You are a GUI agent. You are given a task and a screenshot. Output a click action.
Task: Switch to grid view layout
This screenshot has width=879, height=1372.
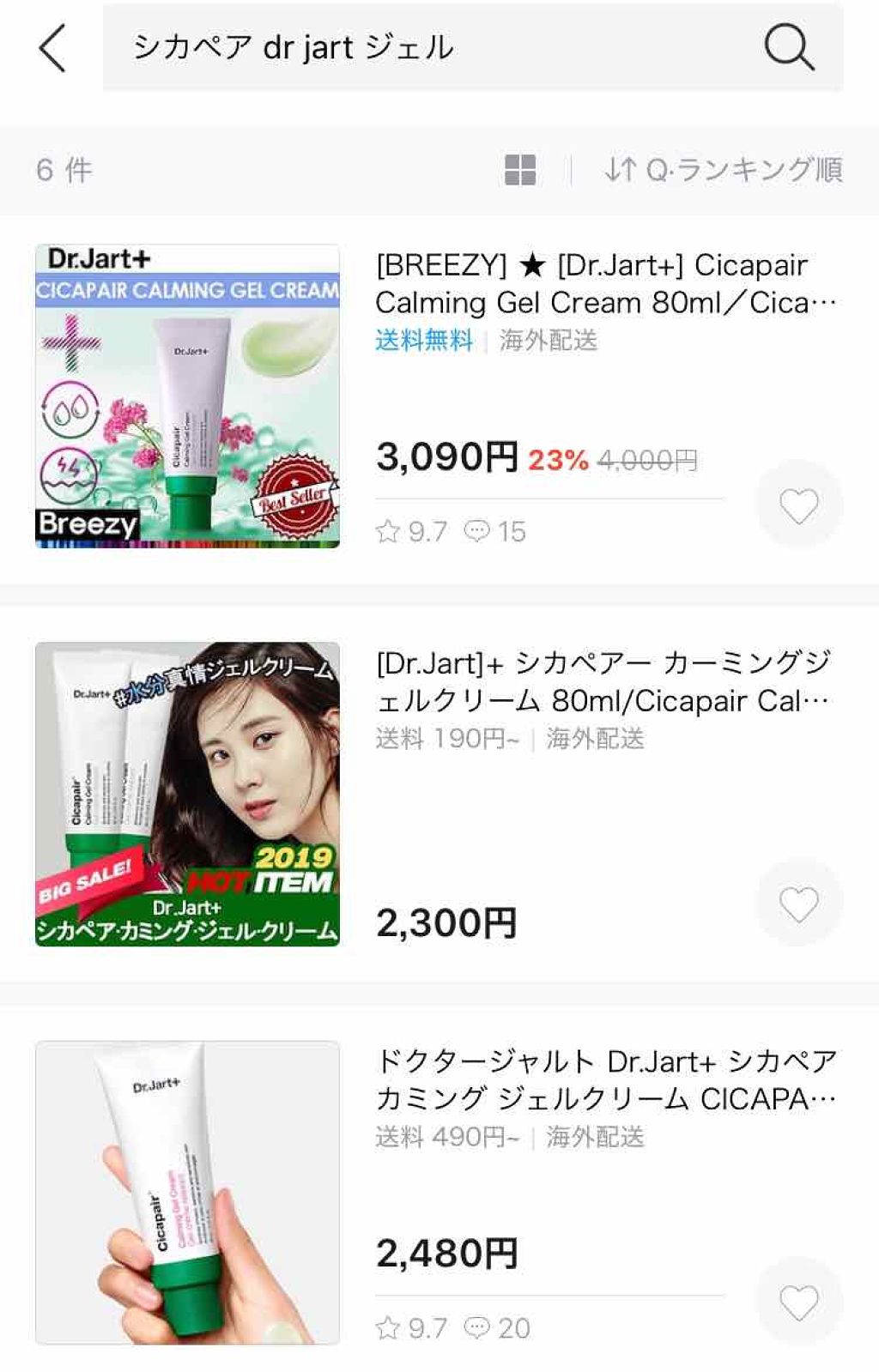pos(520,170)
